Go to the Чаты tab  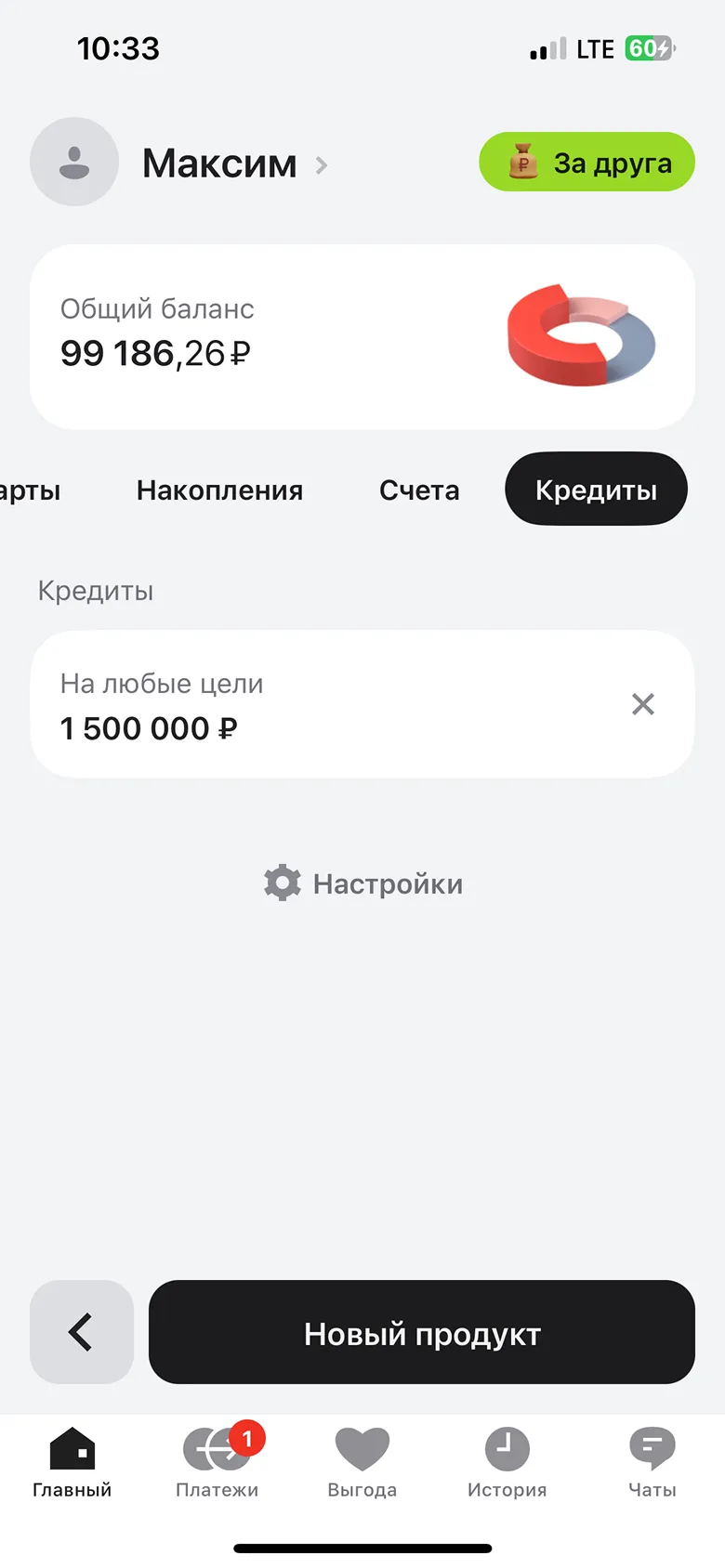tap(652, 1461)
